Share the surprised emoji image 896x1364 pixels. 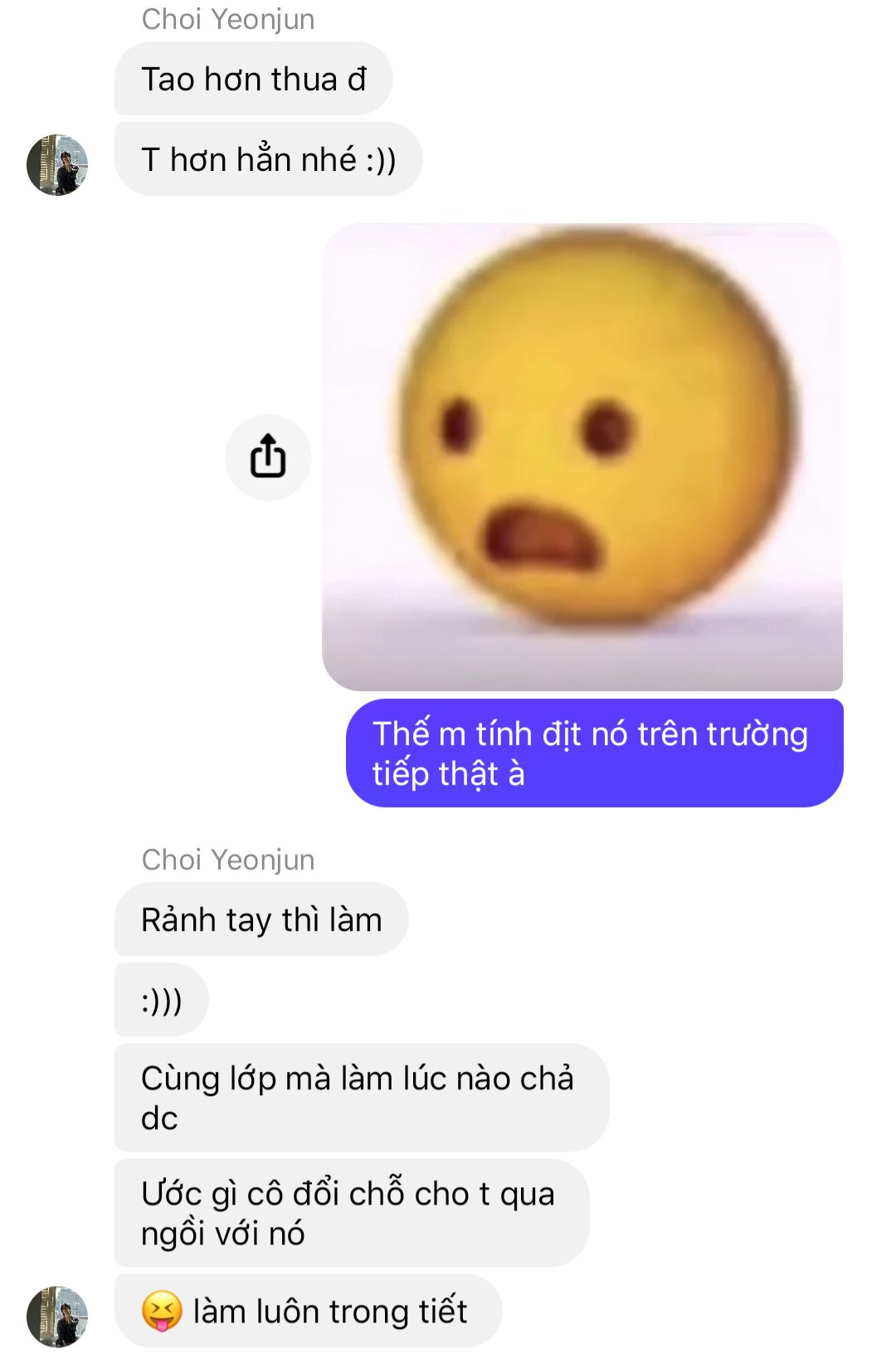pyautogui.click(x=268, y=457)
